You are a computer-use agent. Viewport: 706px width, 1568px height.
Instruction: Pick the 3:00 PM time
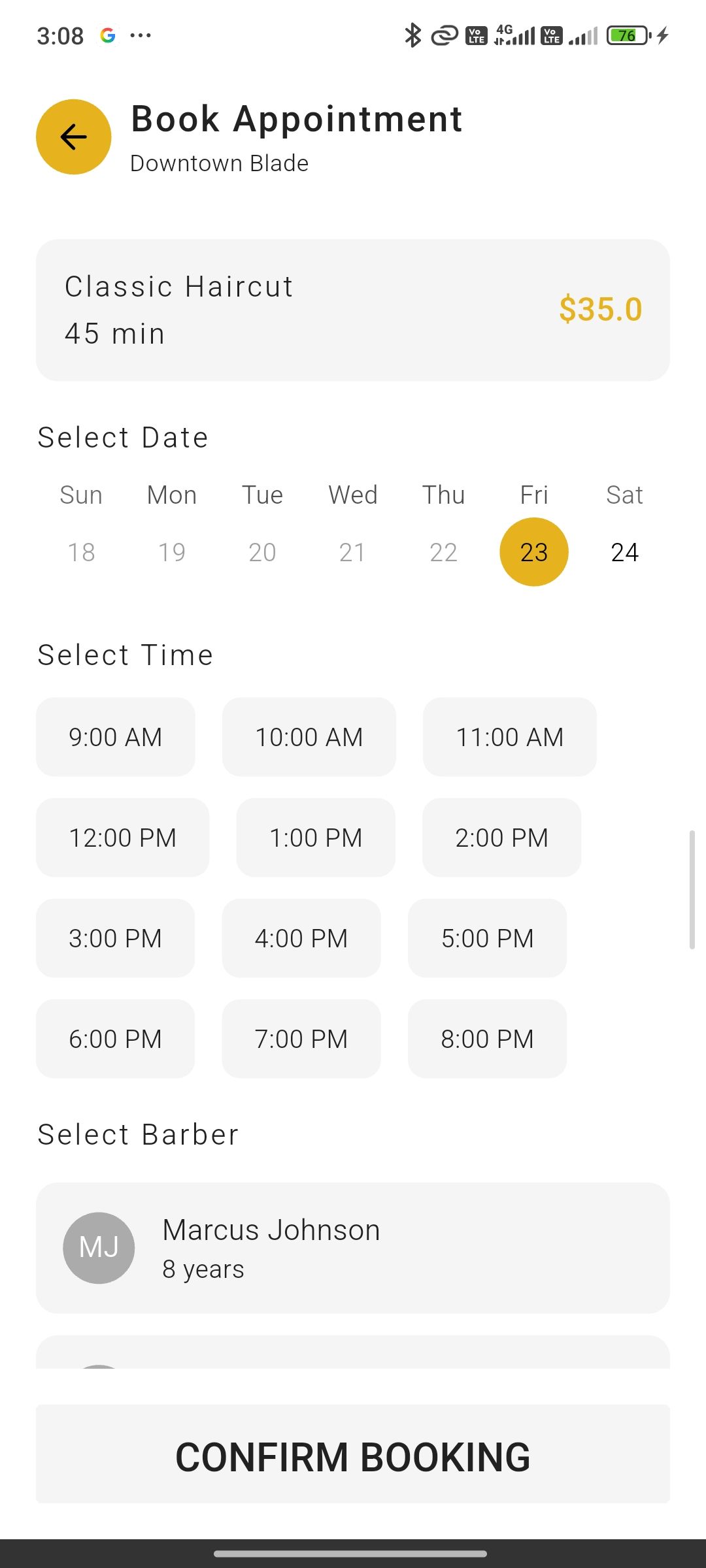point(115,938)
